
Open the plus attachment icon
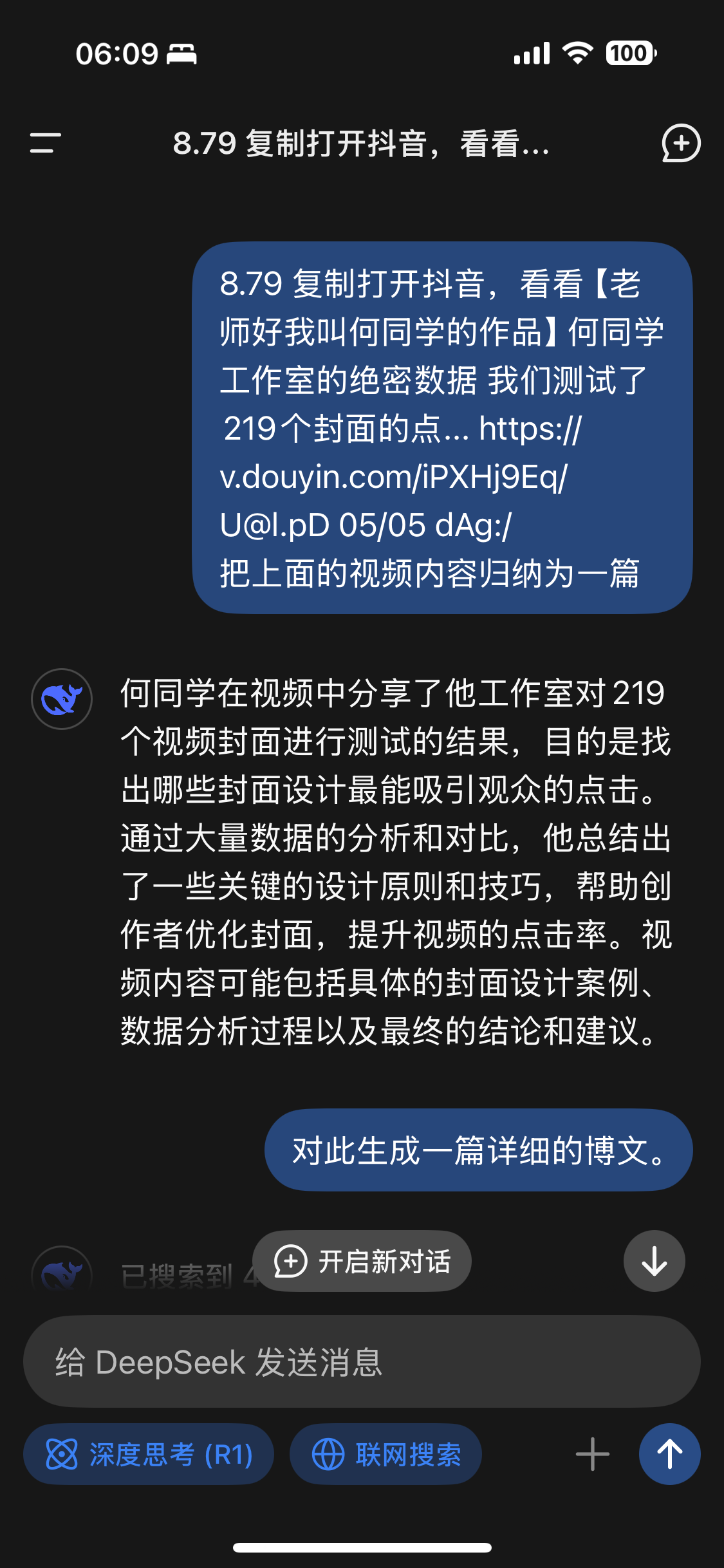pyautogui.click(x=592, y=1454)
